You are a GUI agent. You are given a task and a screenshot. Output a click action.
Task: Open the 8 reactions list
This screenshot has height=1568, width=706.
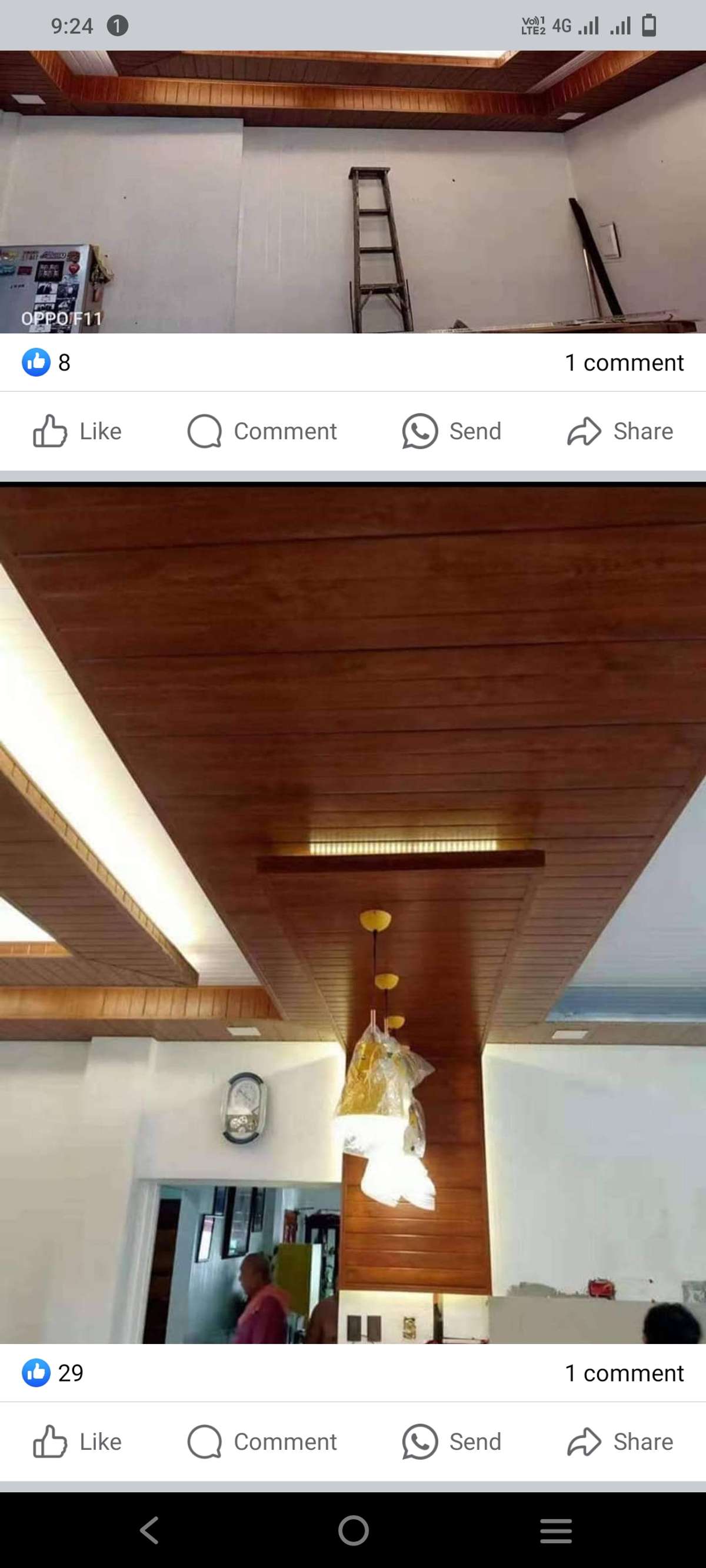pos(46,362)
